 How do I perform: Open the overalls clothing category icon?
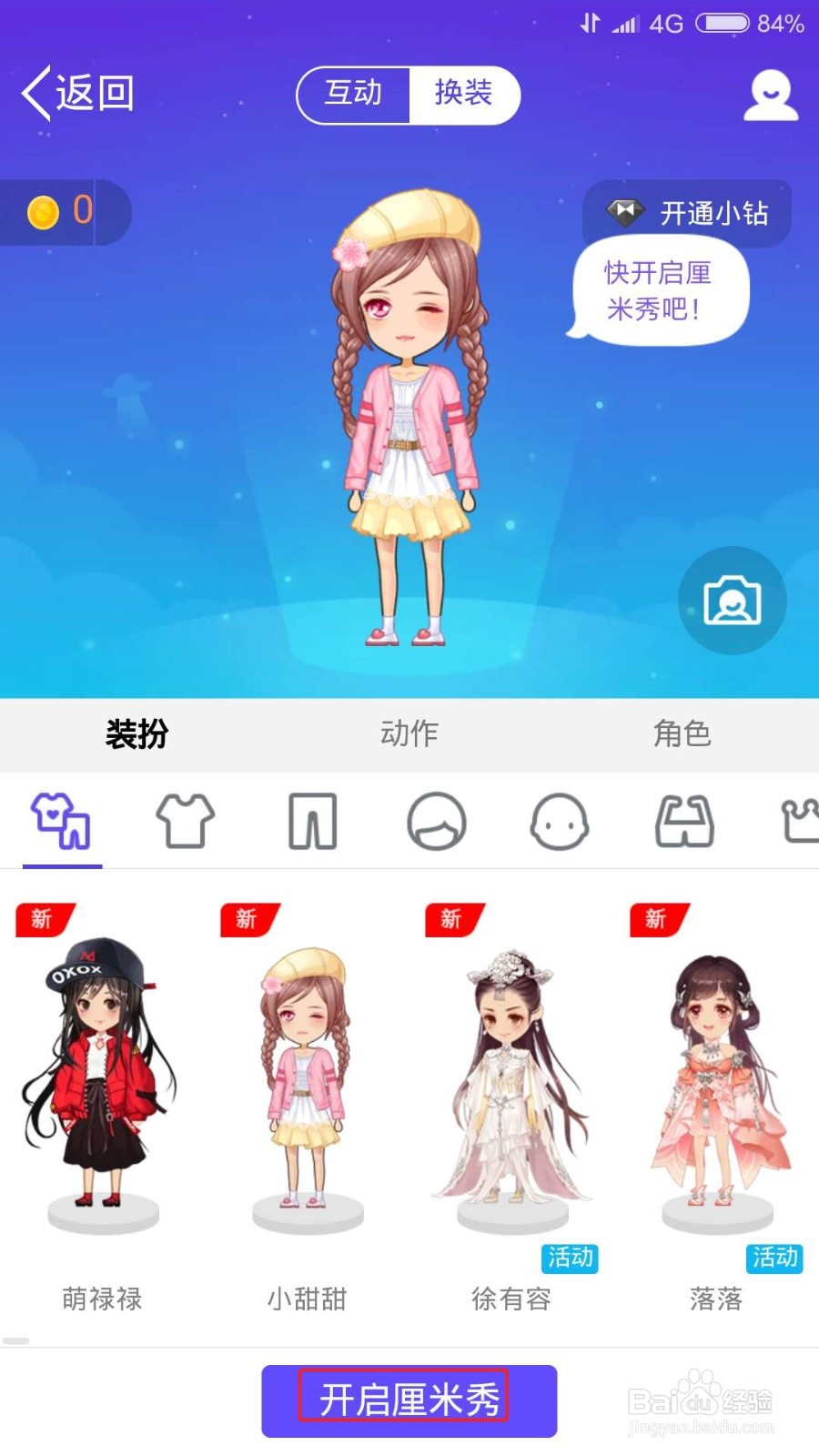coord(684,821)
